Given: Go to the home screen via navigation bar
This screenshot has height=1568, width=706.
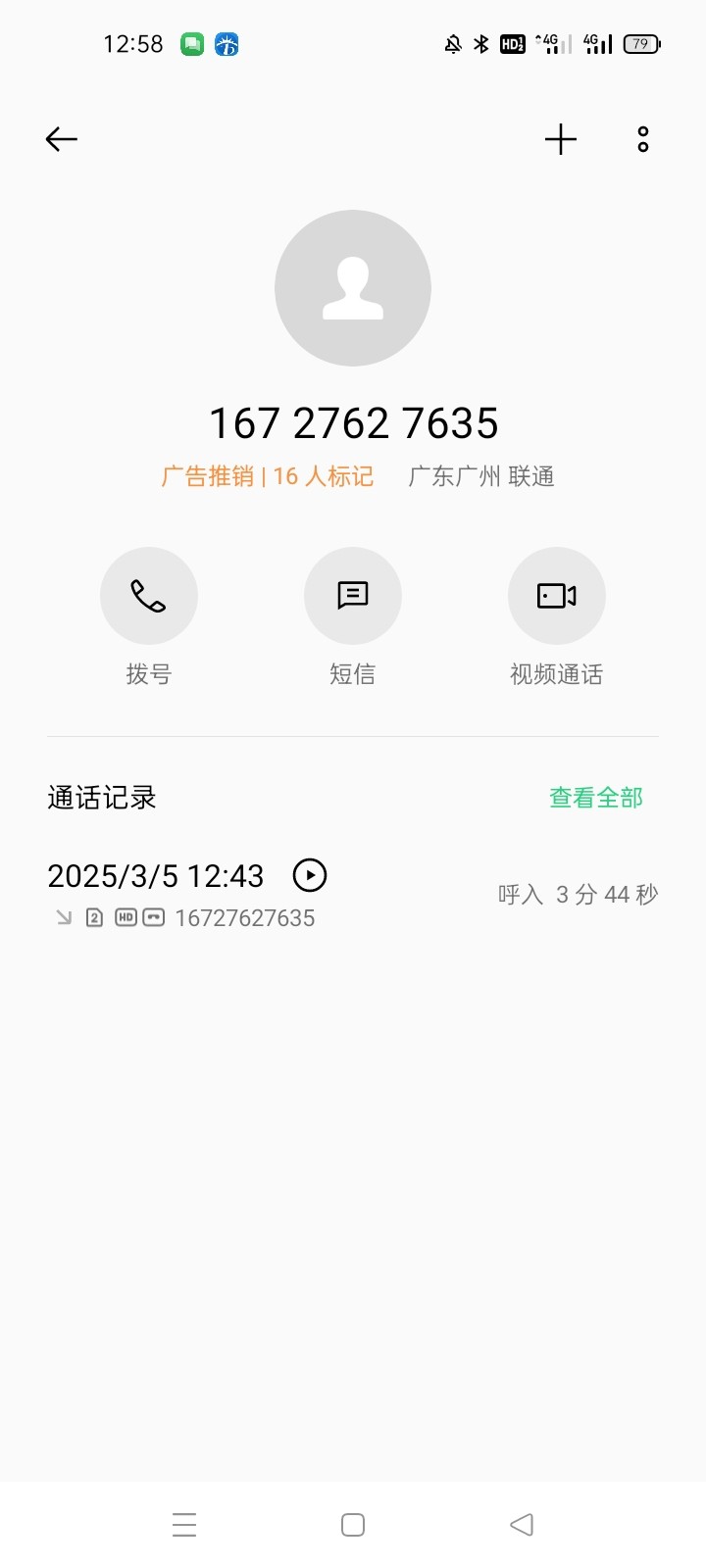Looking at the screenshot, I should tap(353, 1525).
